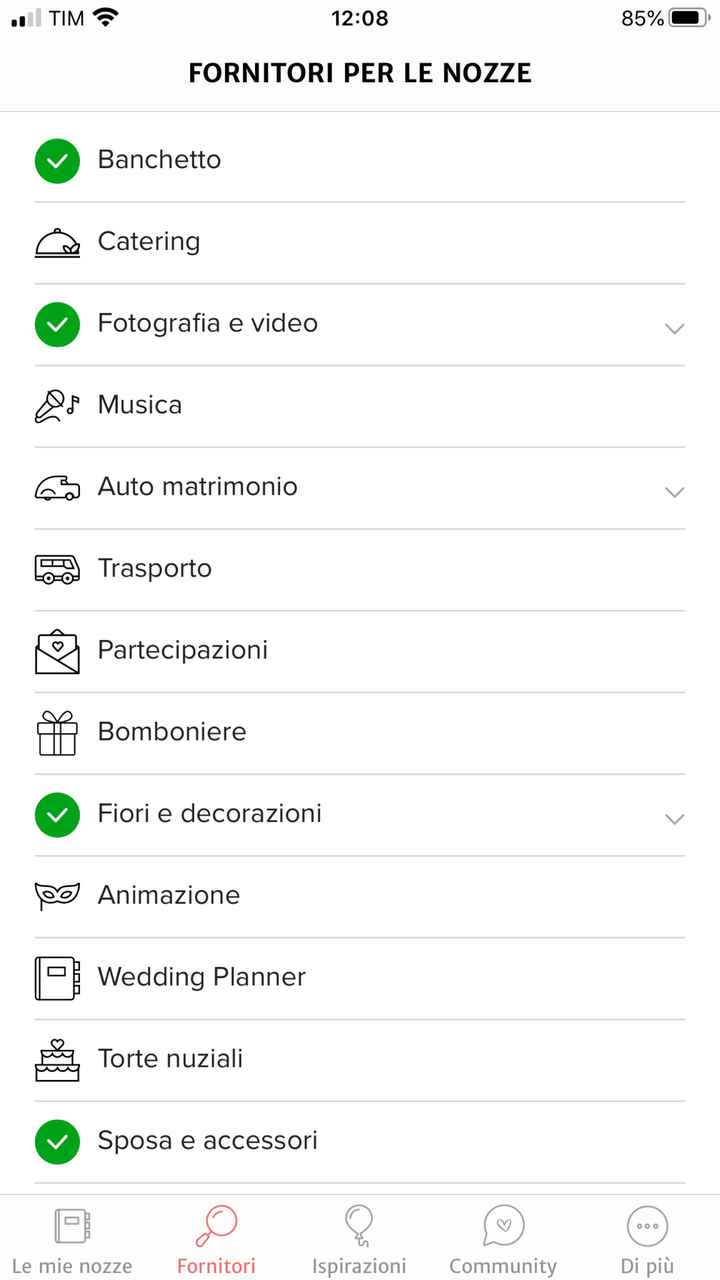Select the Catering cloche icon
Viewport: 720px width, 1280px height.
click(x=57, y=241)
